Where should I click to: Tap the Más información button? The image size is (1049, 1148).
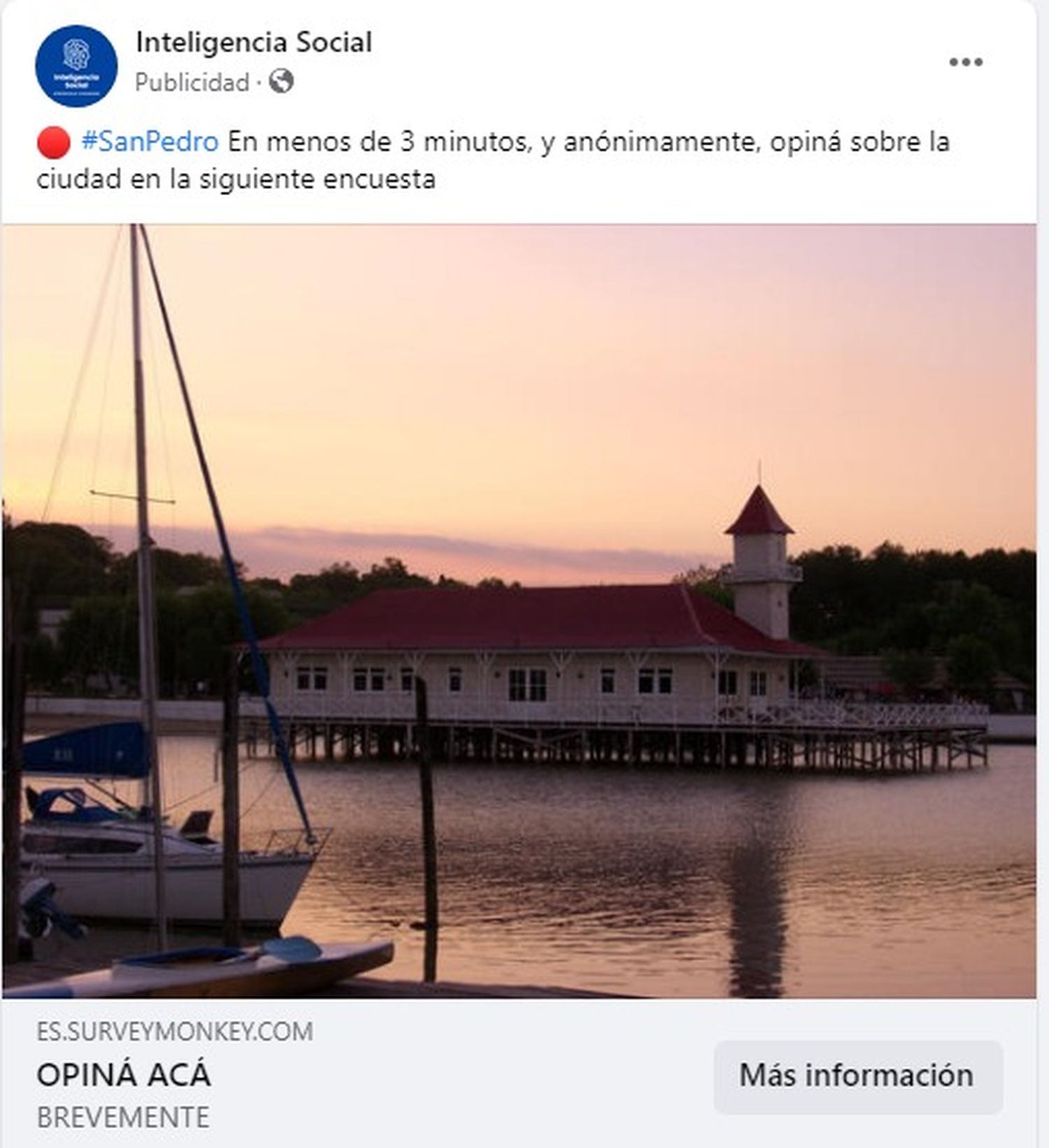(857, 1075)
